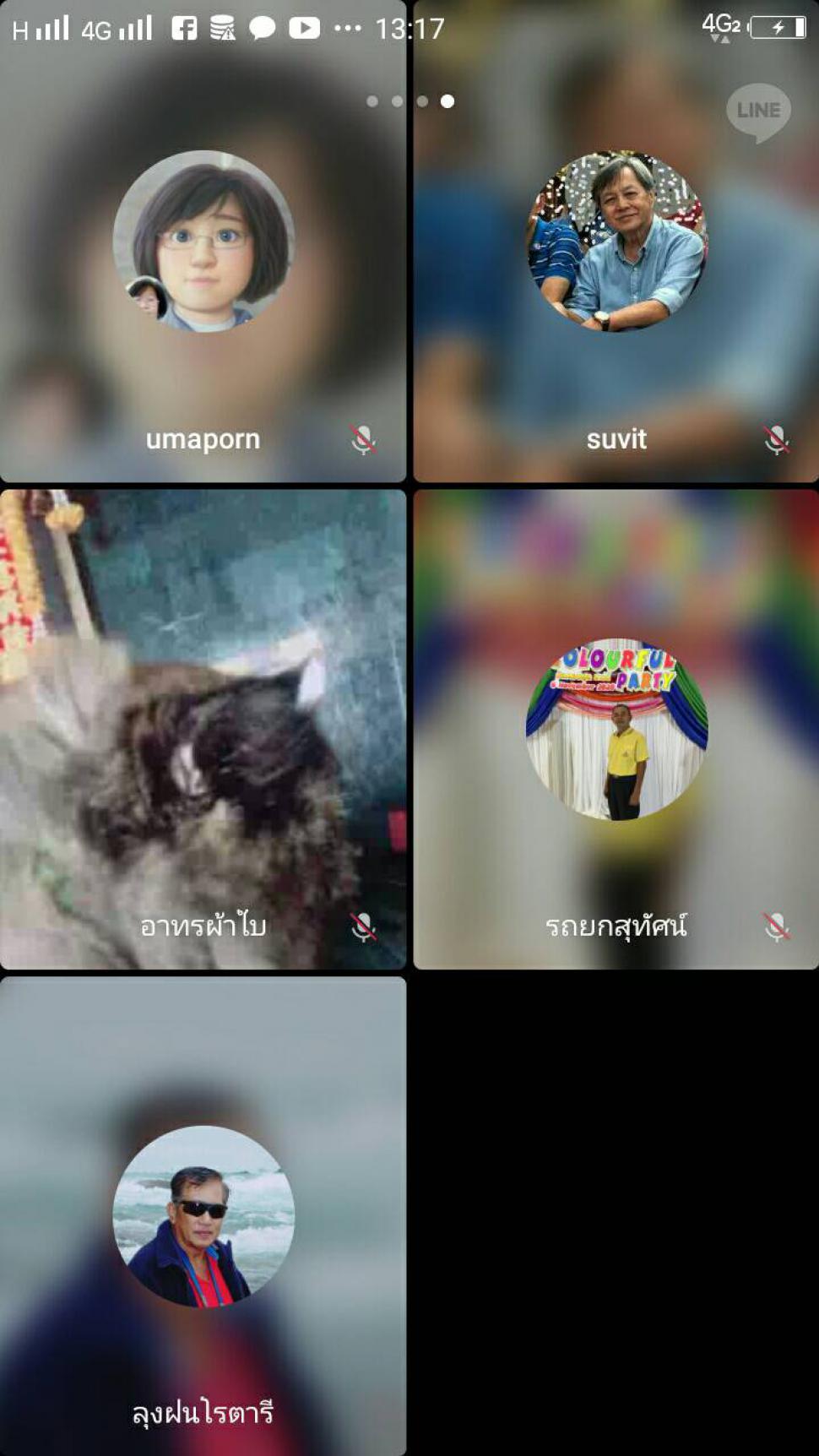Select the ลุงฝนไรตารี participant tile
The height and width of the screenshot is (1456, 819).
tap(203, 1216)
